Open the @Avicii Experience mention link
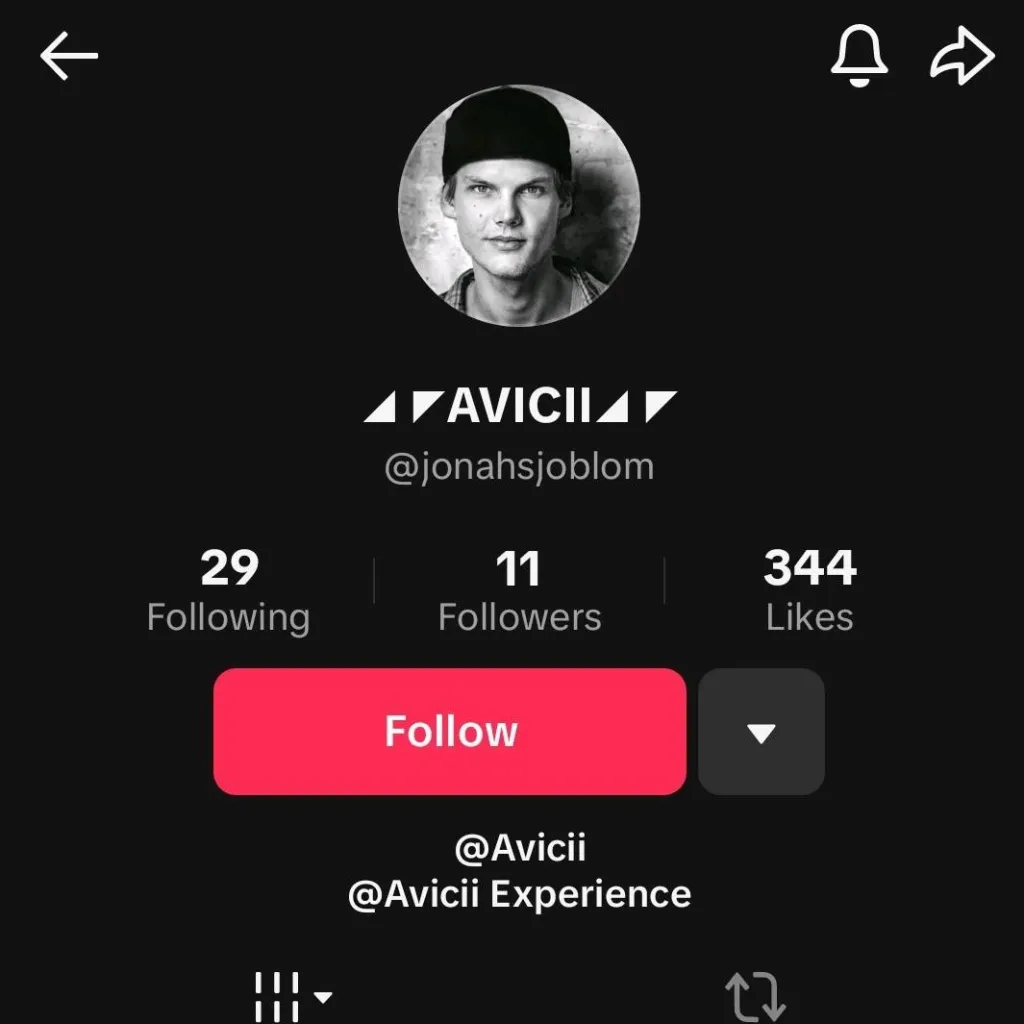 tap(519, 893)
